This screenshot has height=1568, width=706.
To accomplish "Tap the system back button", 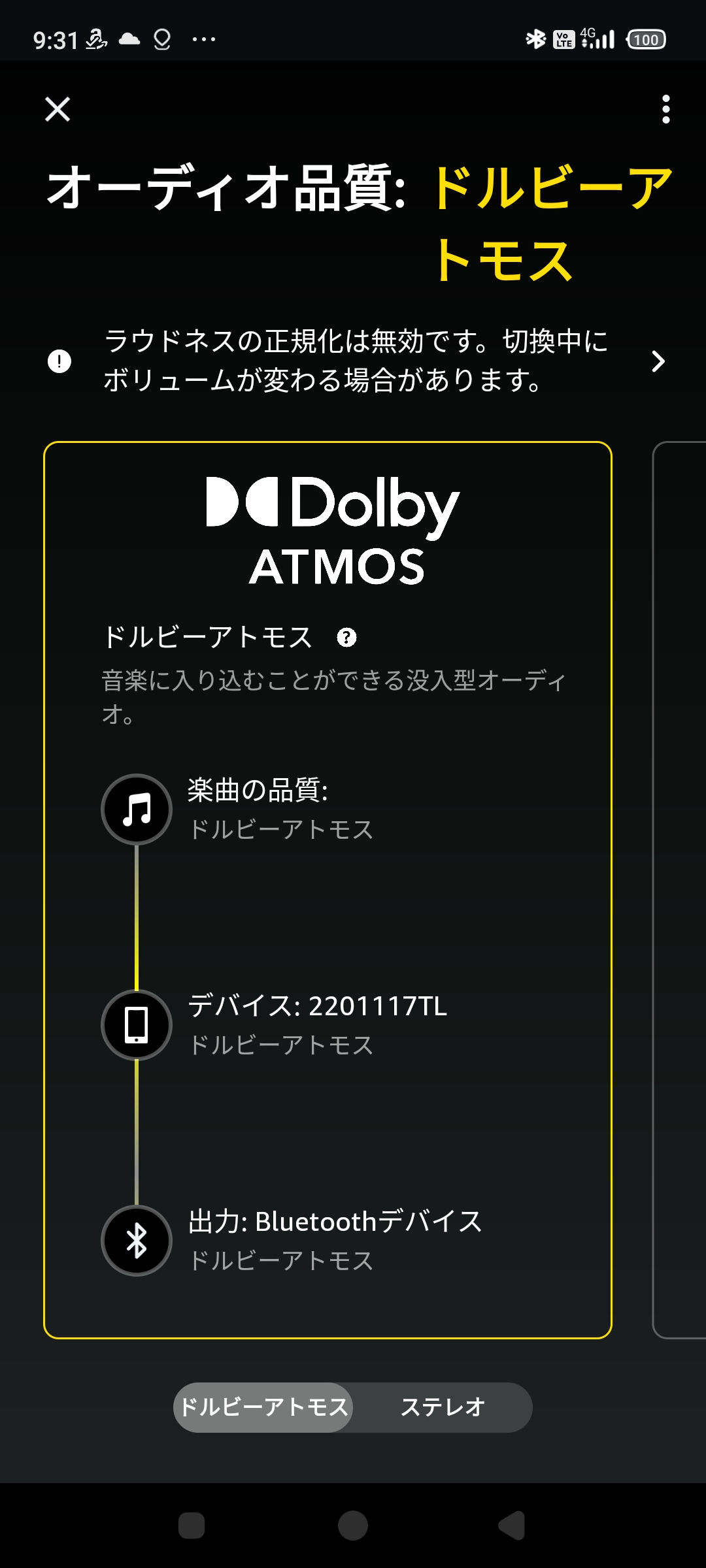I will pos(512,1526).
